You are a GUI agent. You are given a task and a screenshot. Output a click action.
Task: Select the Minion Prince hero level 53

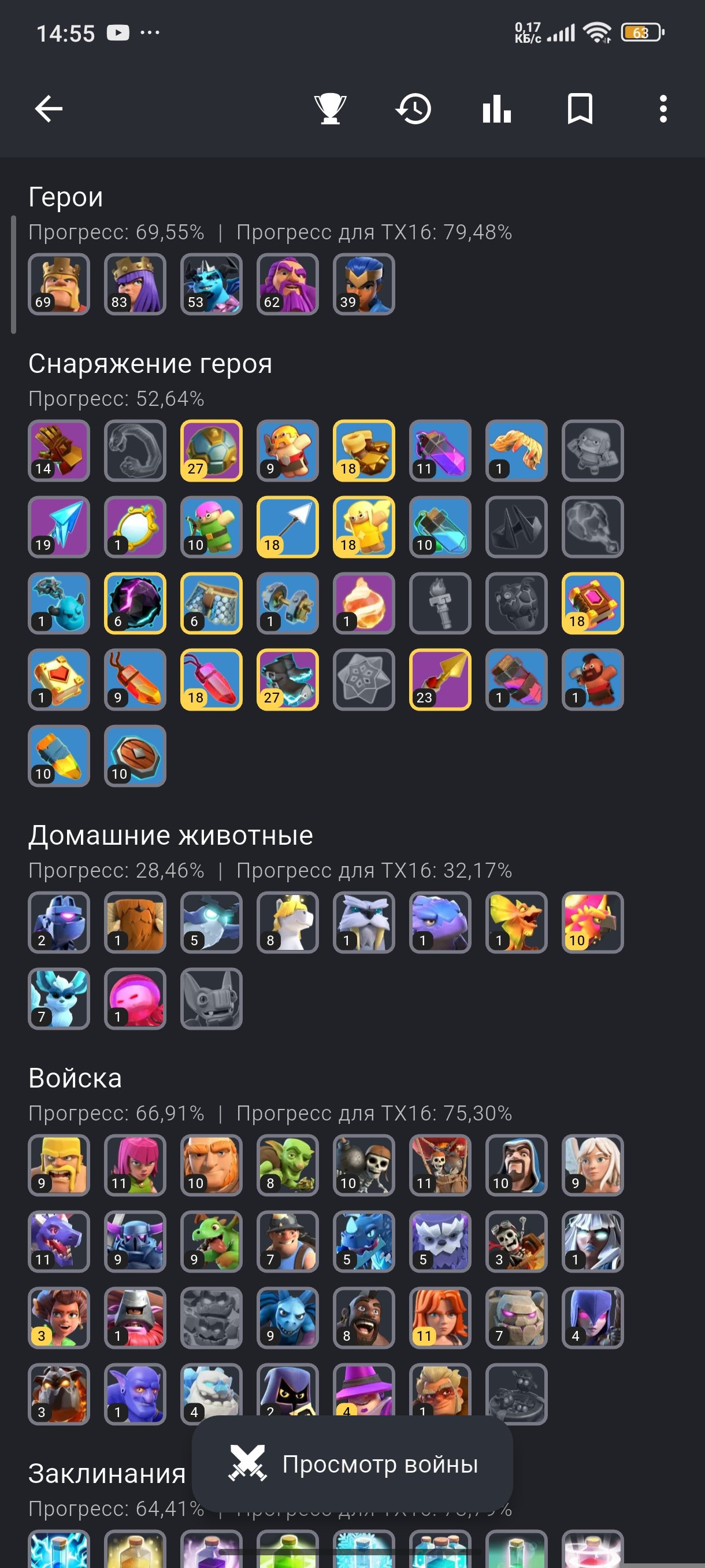211,284
